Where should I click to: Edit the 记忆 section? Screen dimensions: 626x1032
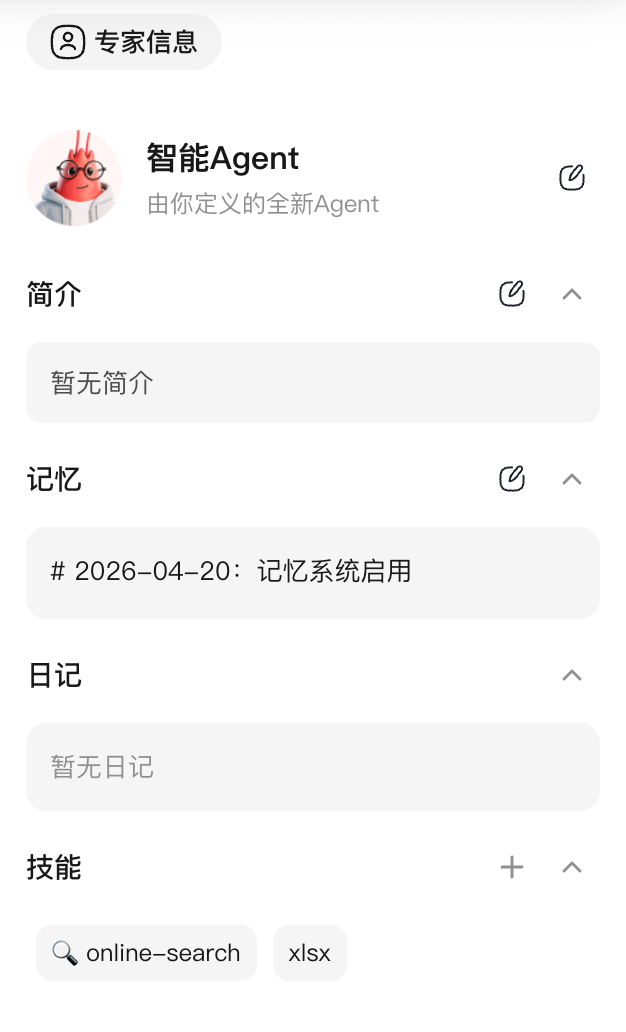[x=511, y=479]
